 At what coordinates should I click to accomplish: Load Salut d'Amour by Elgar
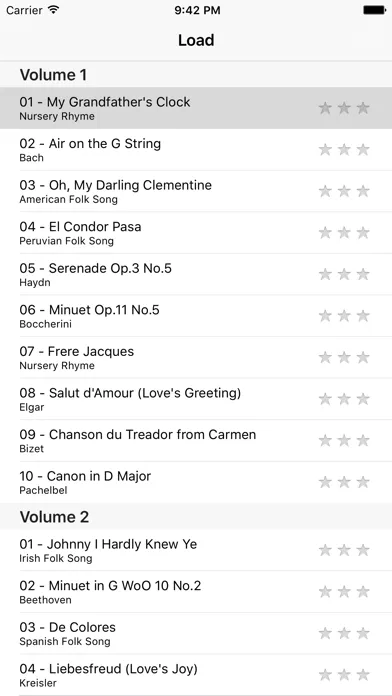(x=196, y=399)
